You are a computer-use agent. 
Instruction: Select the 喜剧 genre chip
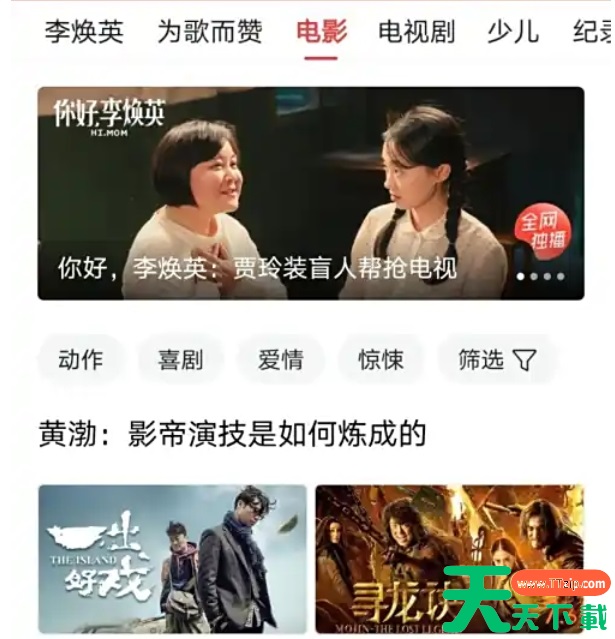pos(181,360)
